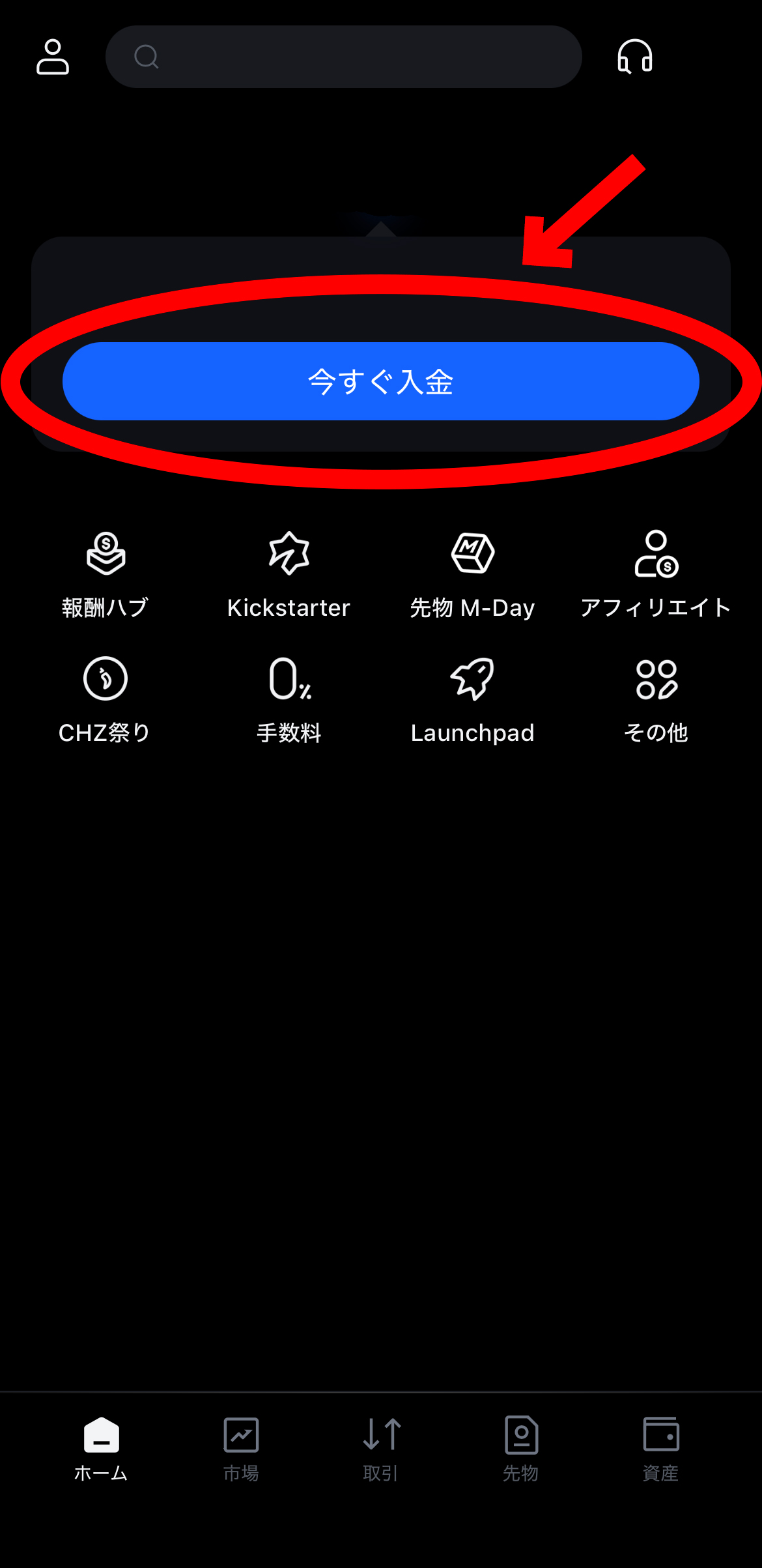Tap the 今すぐ入金 deposit button
This screenshot has height=1568, width=762.
[x=381, y=382]
